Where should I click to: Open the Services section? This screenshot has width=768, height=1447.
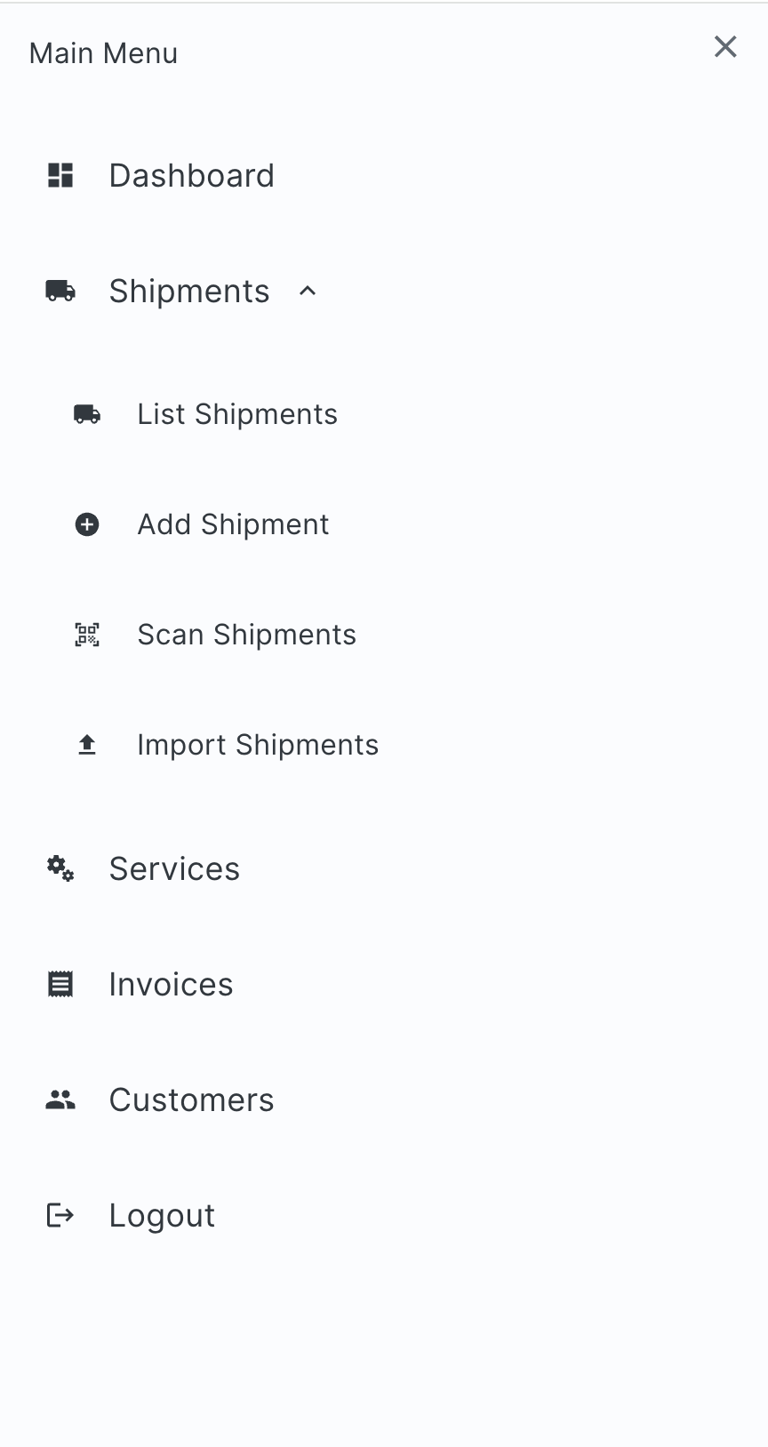tap(384, 869)
